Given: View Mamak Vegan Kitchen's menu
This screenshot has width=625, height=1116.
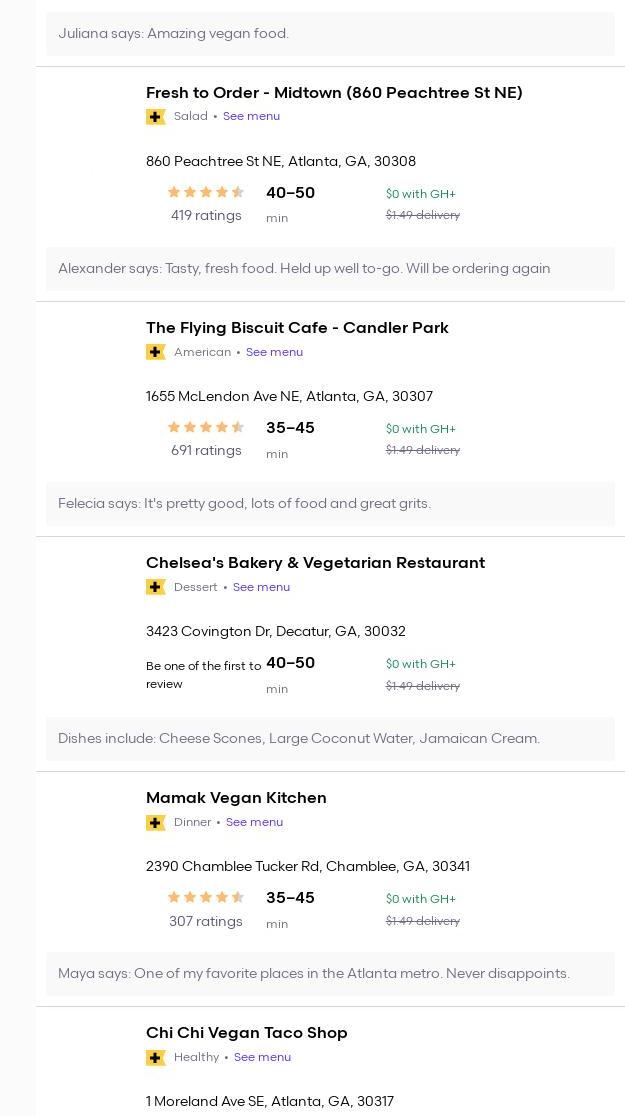Looking at the screenshot, I should click(254, 822).
